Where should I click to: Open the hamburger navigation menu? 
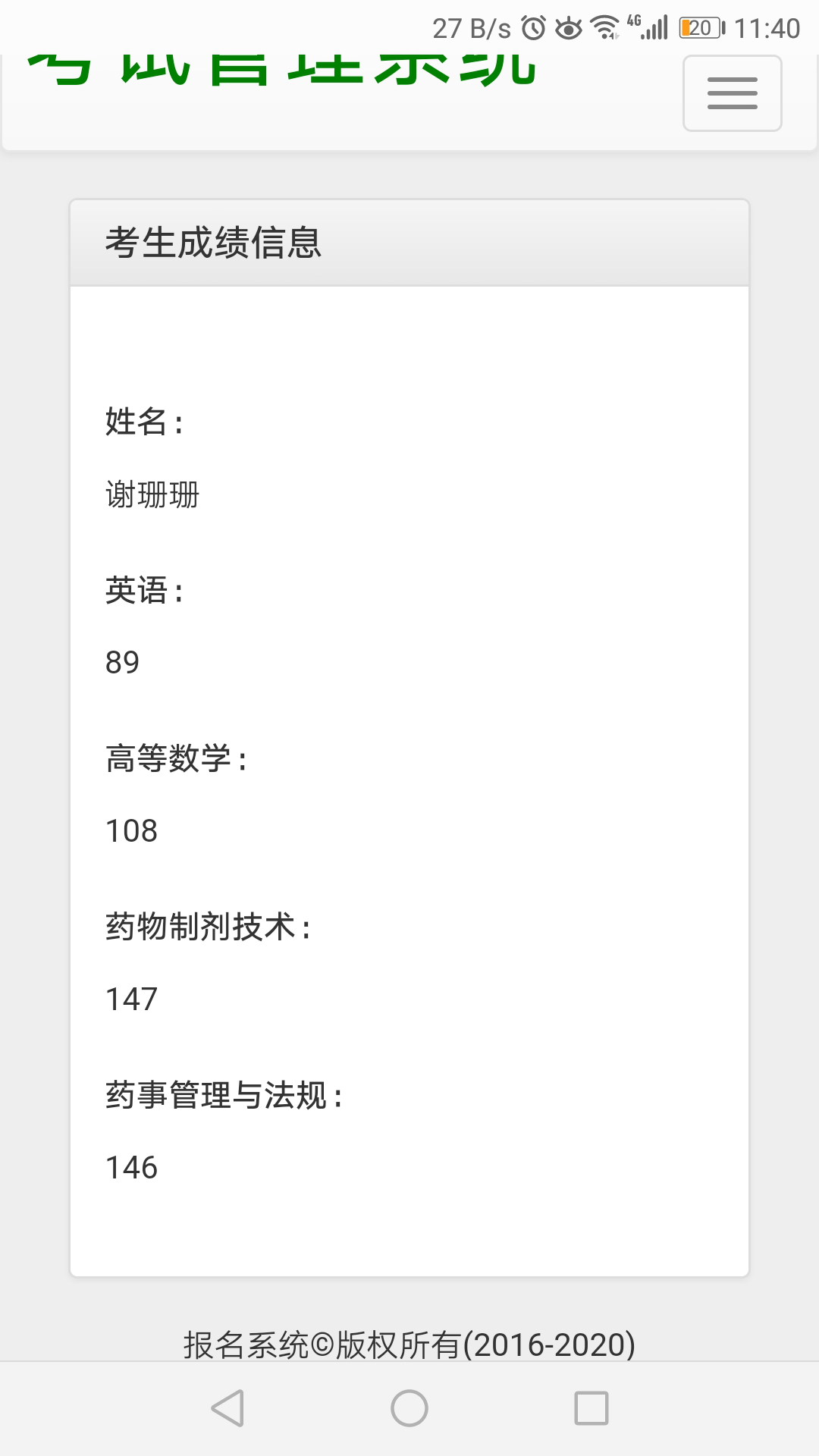tap(732, 93)
